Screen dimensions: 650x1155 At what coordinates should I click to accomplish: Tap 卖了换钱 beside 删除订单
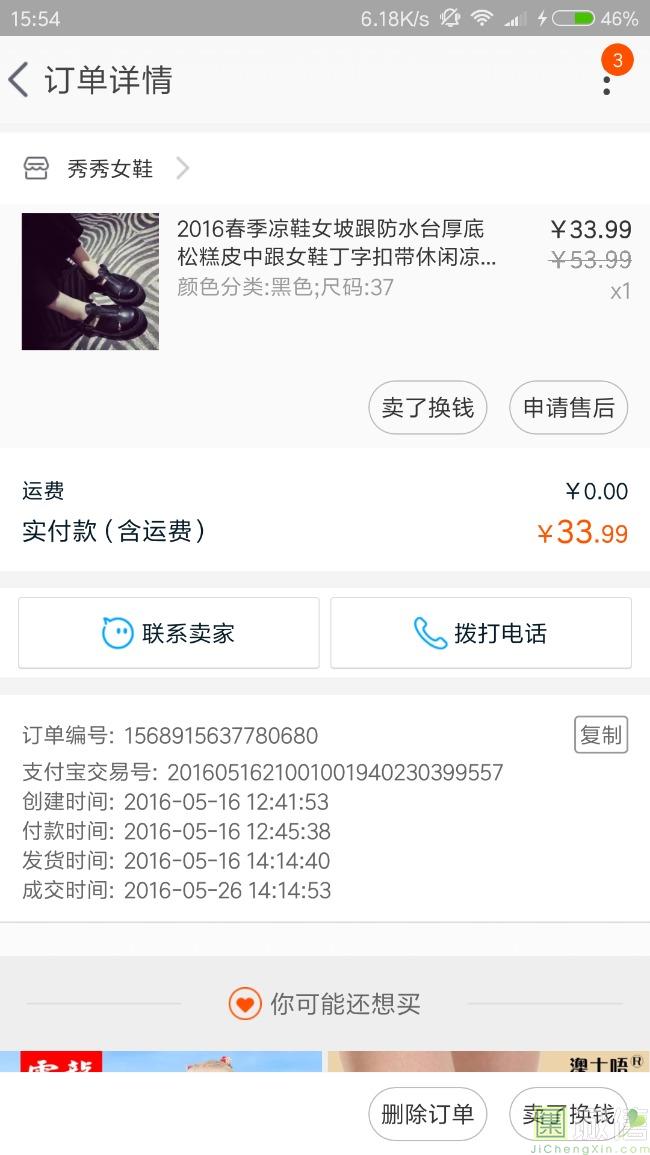[x=568, y=1114]
